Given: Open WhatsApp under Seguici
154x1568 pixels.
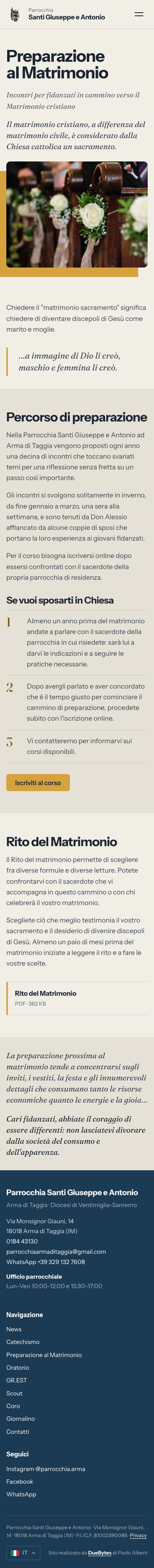Looking at the screenshot, I should pos(21,1494).
